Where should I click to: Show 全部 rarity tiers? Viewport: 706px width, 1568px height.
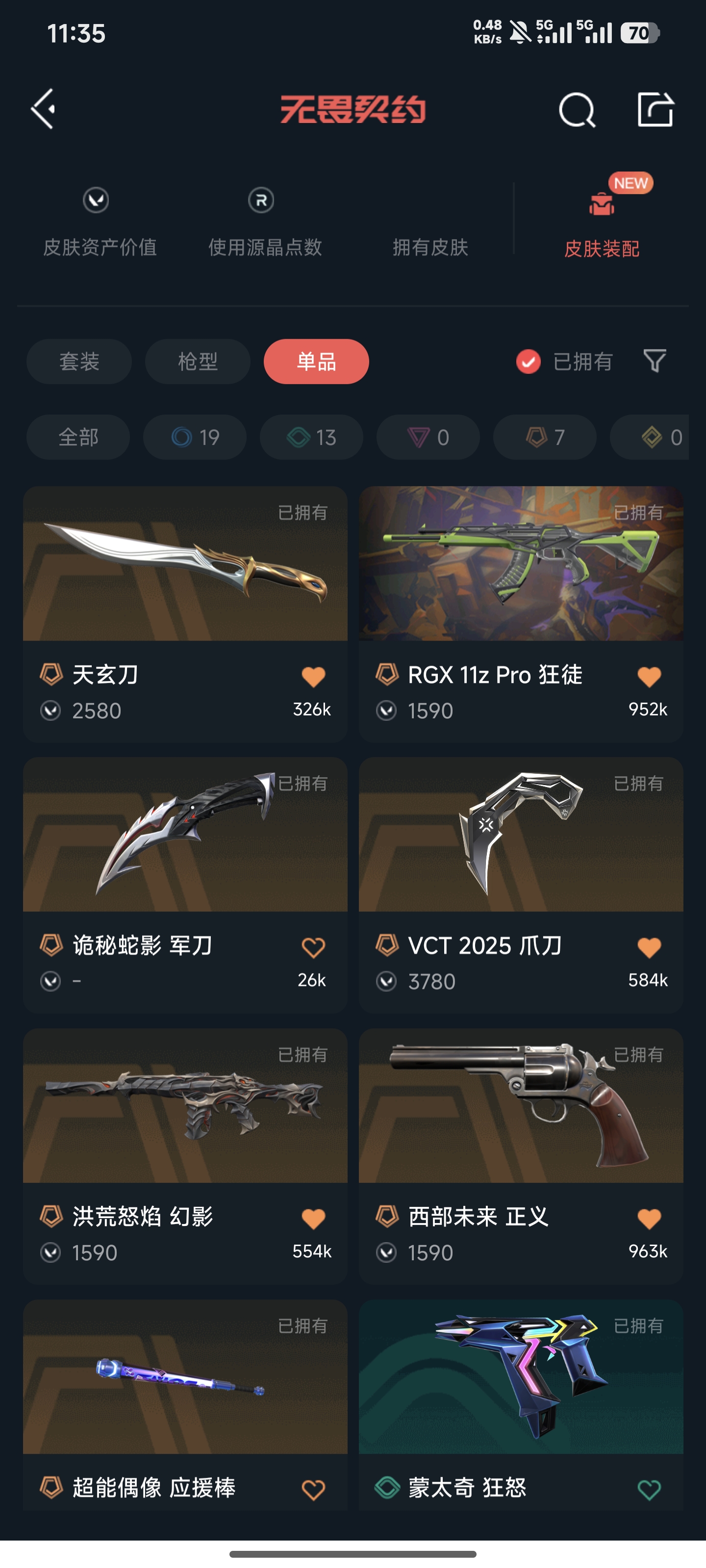(78, 437)
